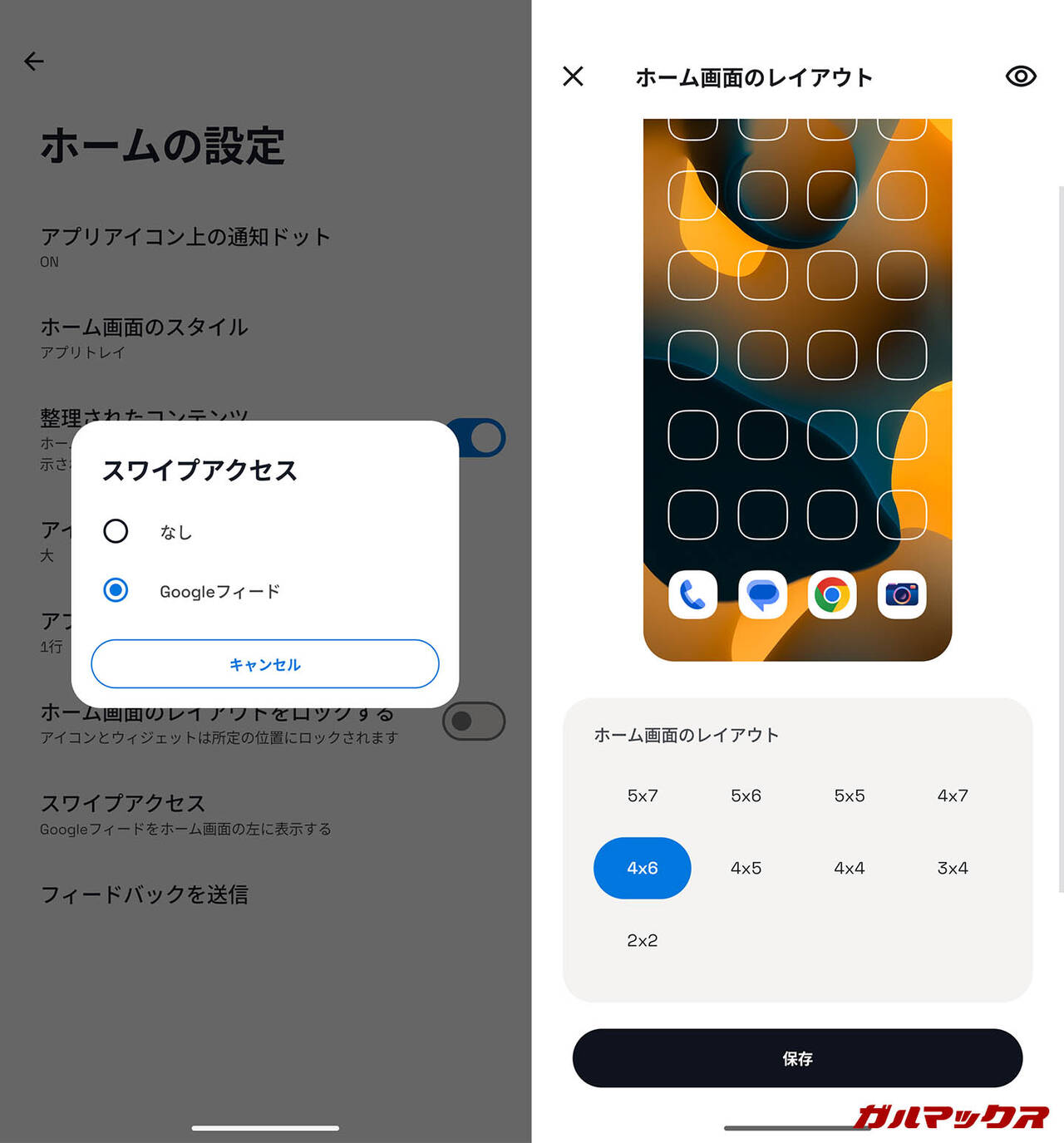Select the なし radio option

[x=116, y=531]
